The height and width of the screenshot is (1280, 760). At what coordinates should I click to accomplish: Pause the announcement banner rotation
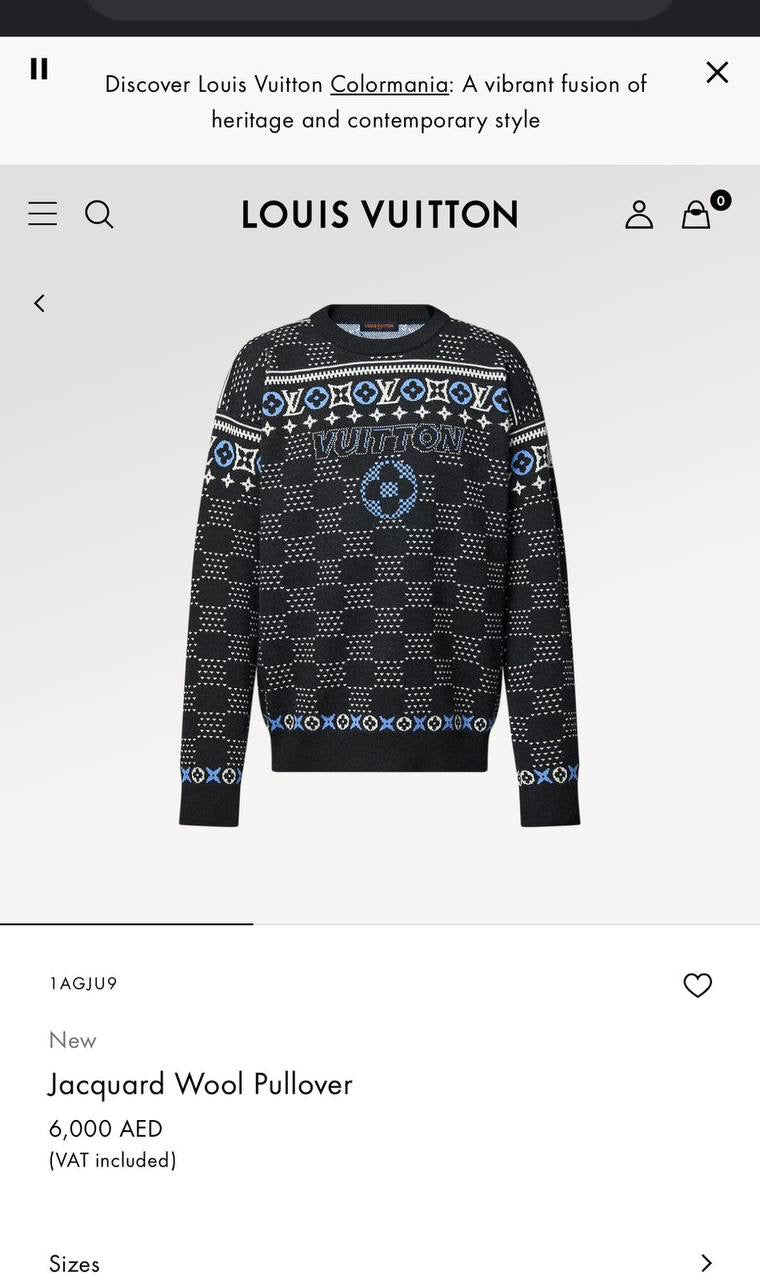tap(39, 69)
